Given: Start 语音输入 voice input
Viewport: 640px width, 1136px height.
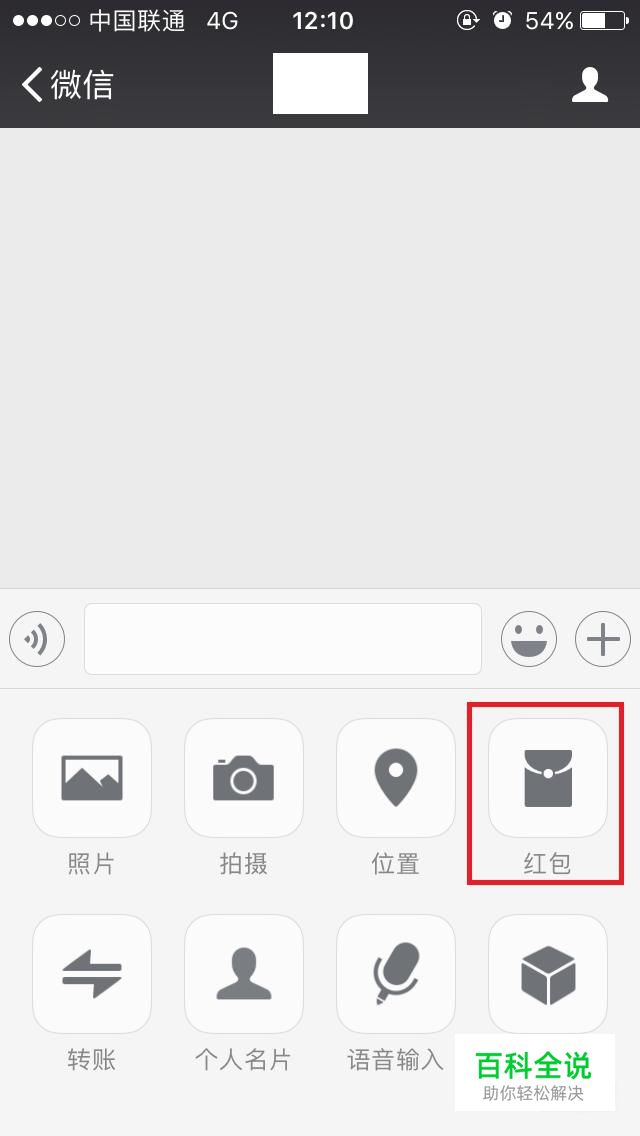Looking at the screenshot, I should pyautogui.click(x=396, y=974).
